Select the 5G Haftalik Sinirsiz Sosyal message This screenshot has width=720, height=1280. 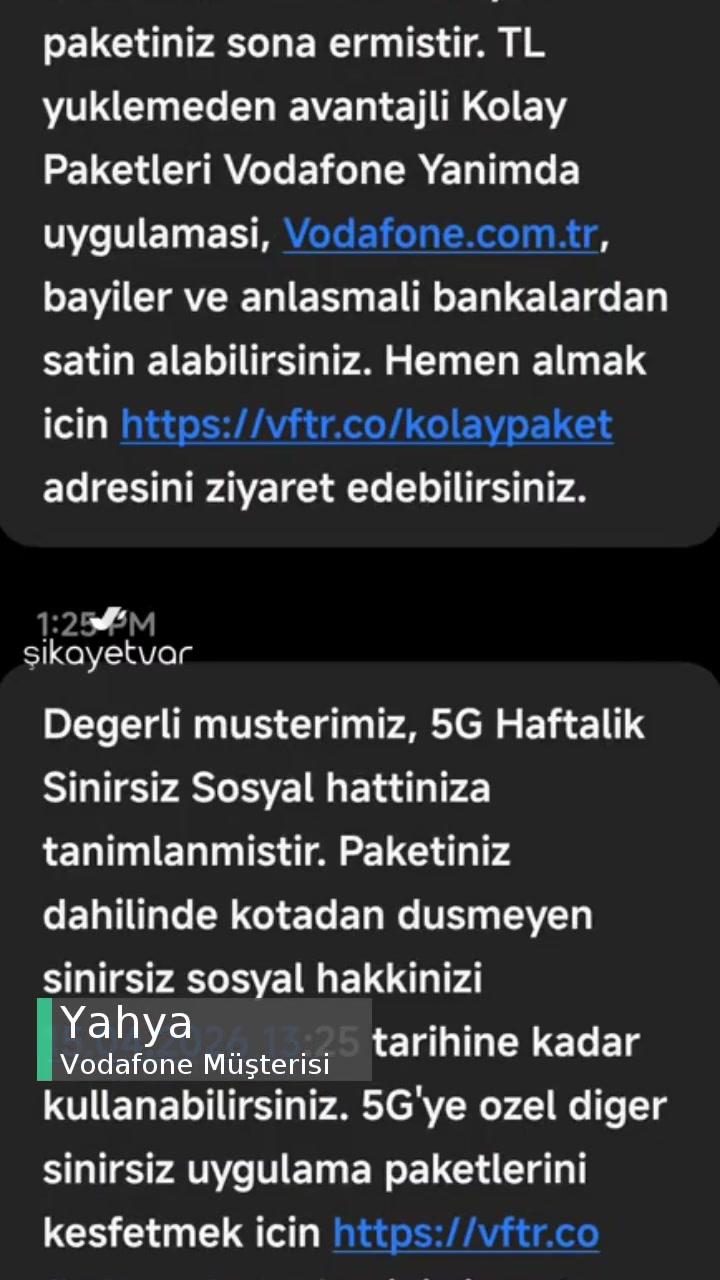360,950
